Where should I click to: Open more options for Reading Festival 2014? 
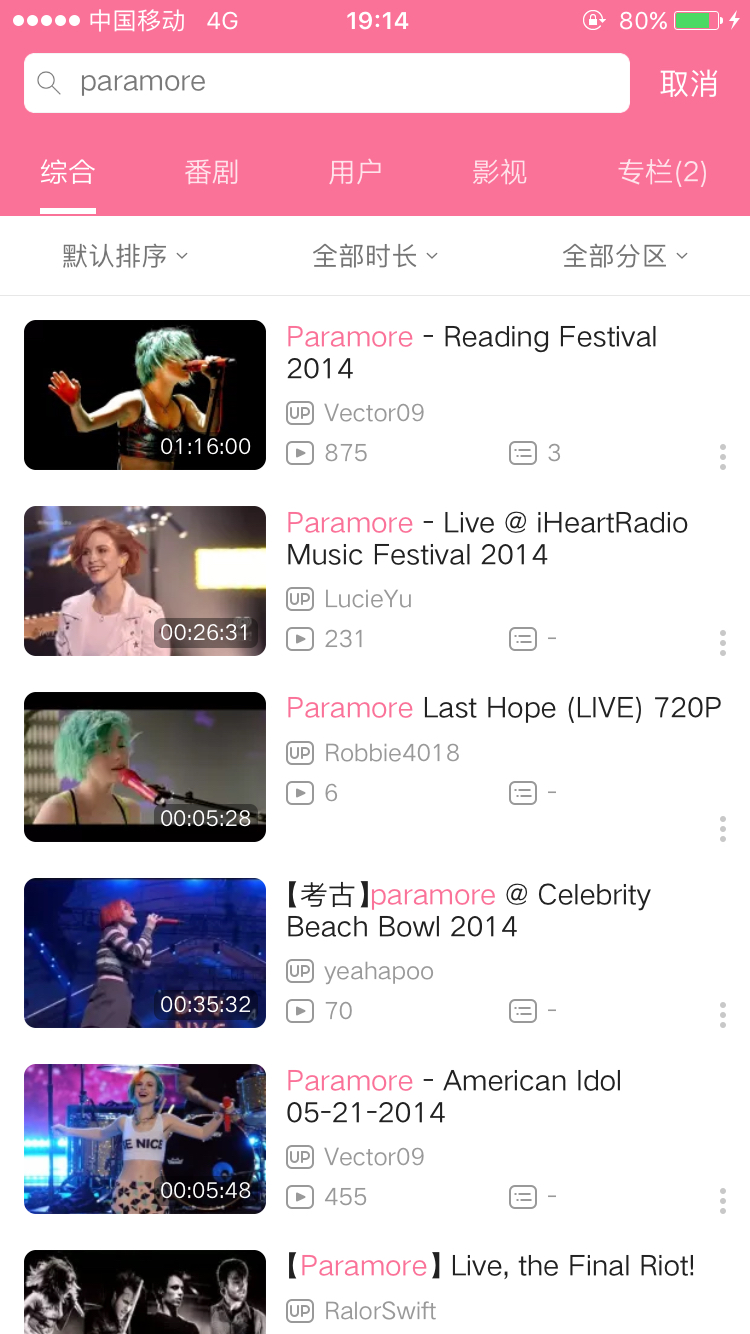(x=722, y=457)
